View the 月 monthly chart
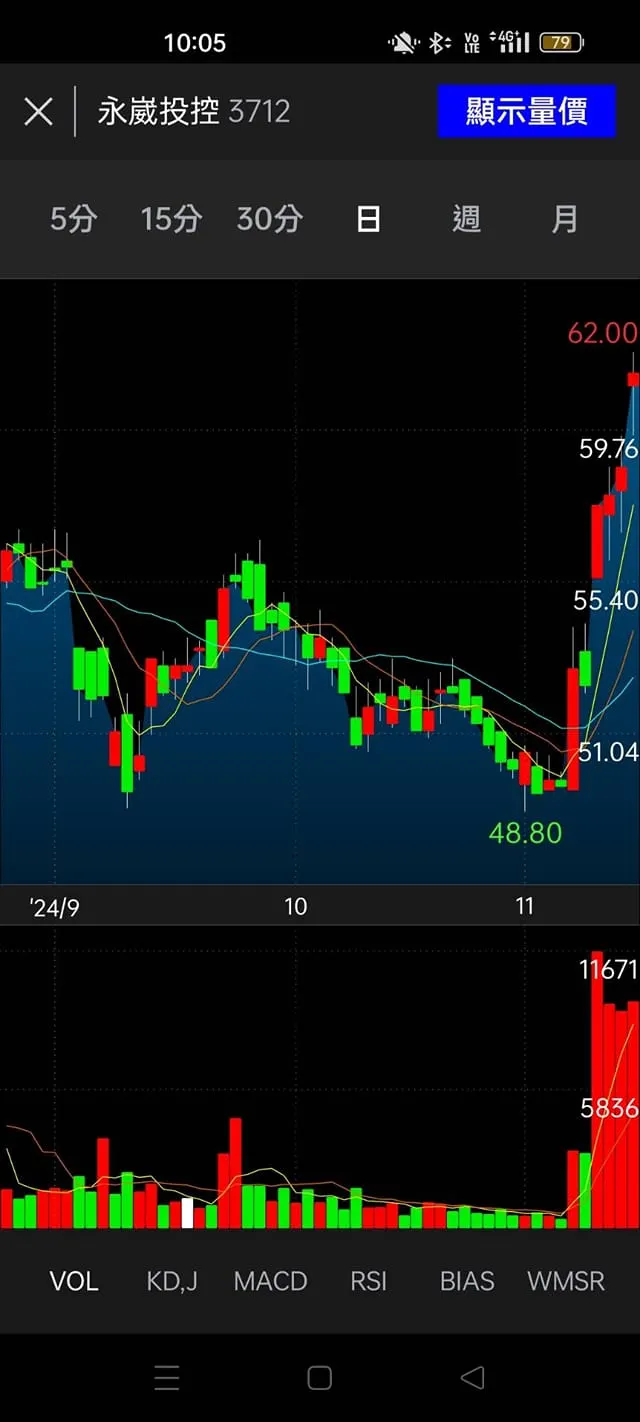This screenshot has height=1422, width=640. coord(565,219)
